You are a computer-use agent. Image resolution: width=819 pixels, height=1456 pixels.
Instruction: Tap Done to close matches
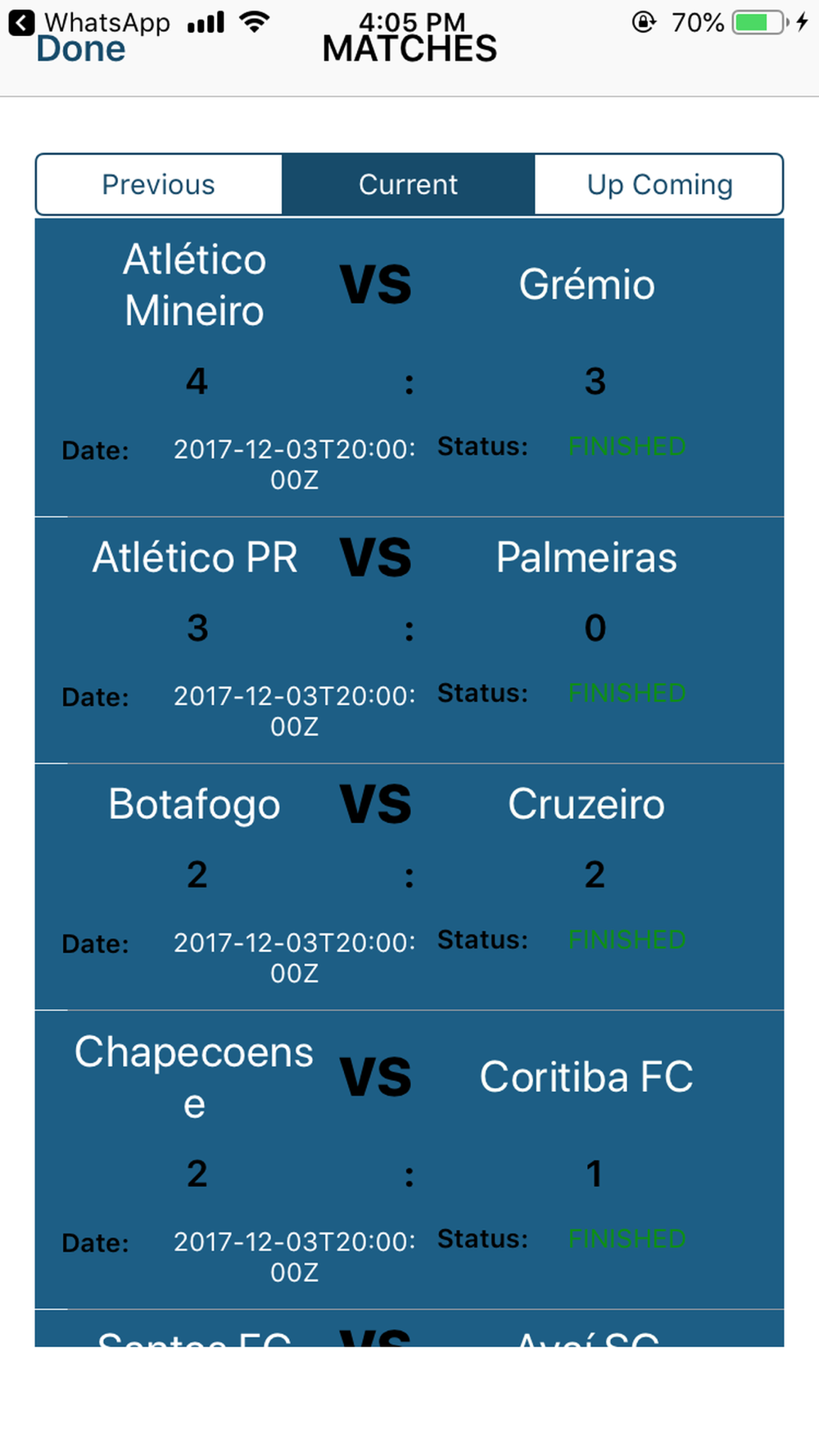tap(80, 50)
